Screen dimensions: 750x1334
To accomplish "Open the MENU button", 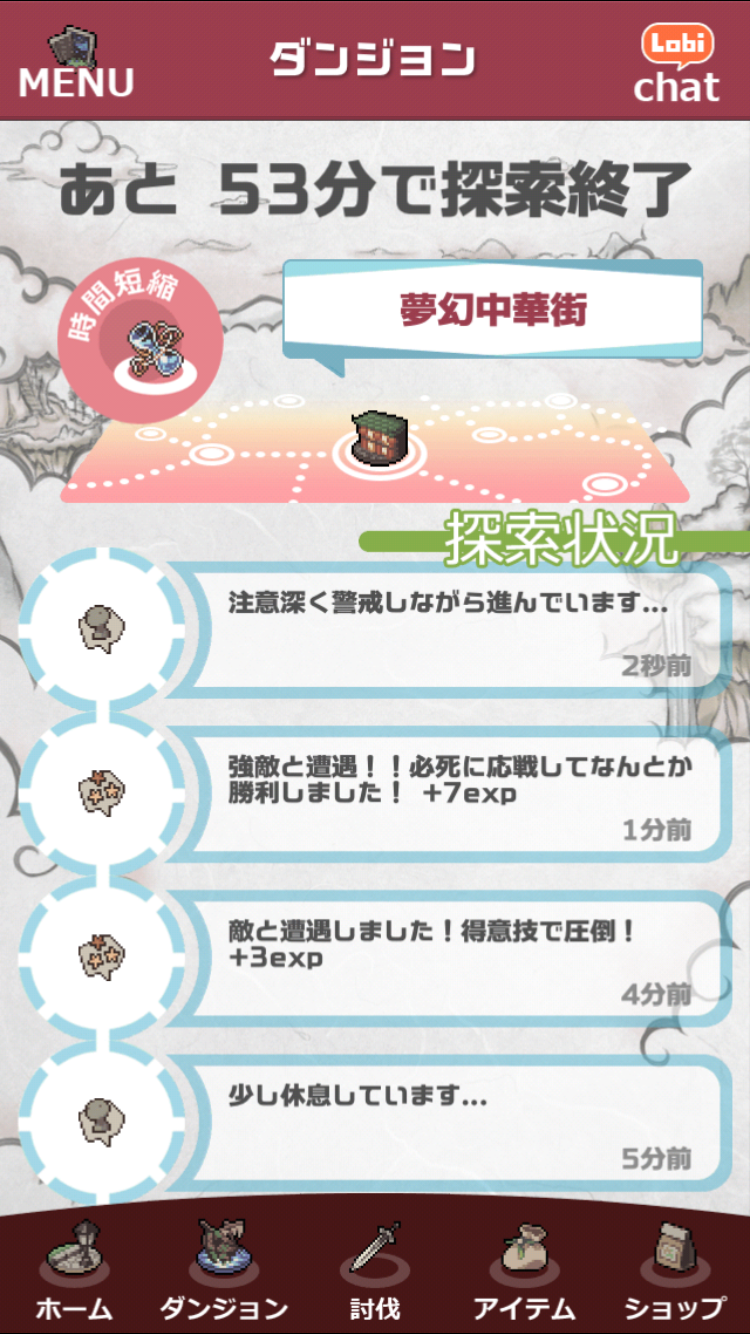I will click(75, 64).
